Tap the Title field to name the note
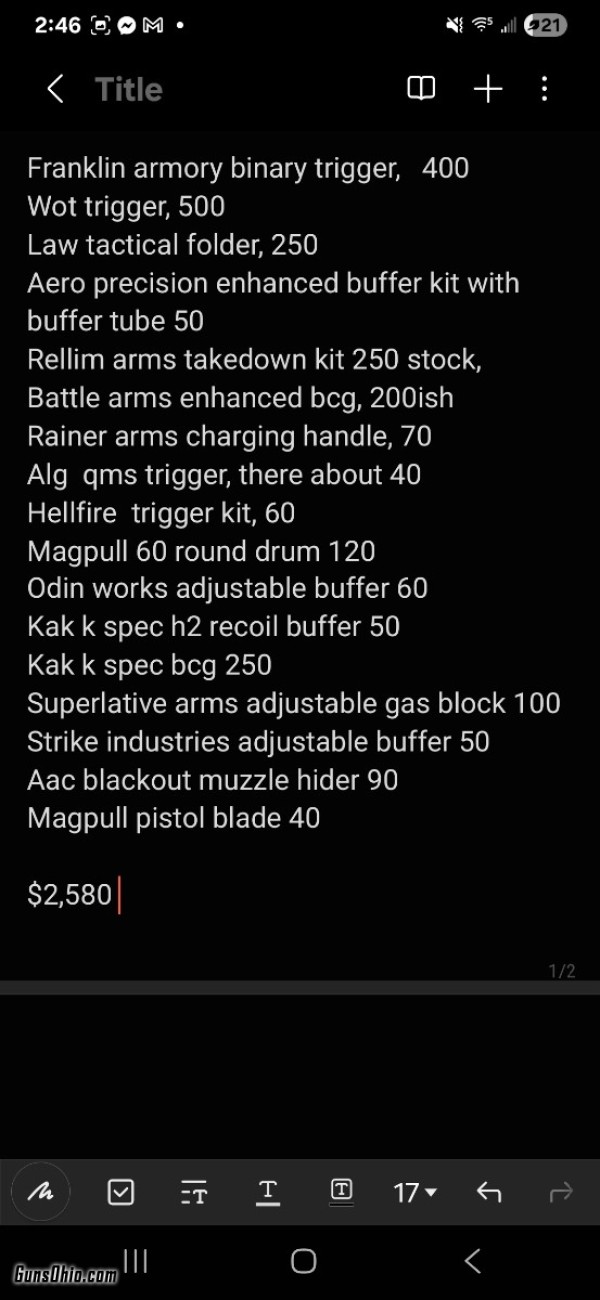This screenshot has width=600, height=1300. coord(129,90)
